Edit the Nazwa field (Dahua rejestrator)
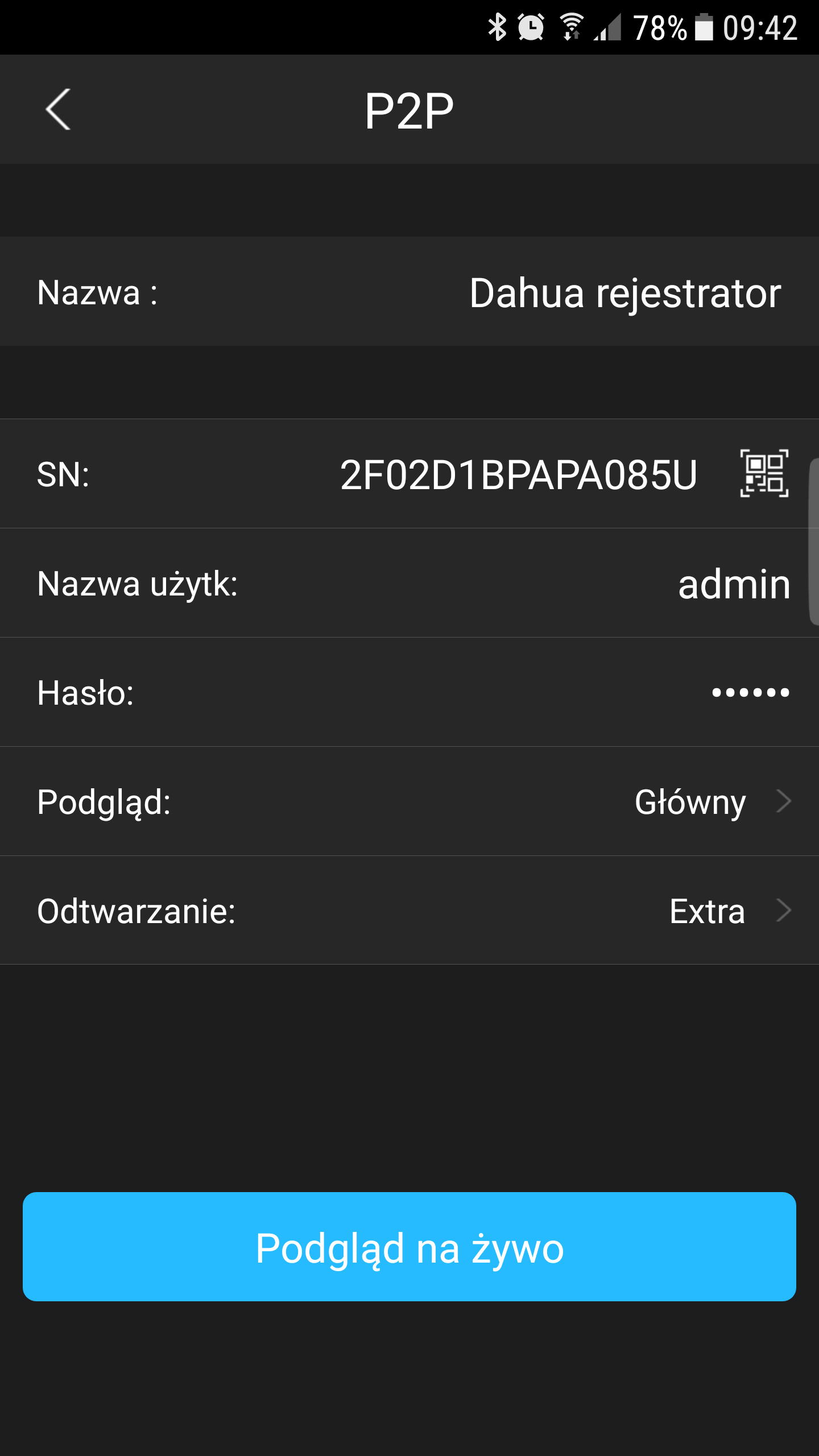Image resolution: width=819 pixels, height=1456 pixels. click(409, 292)
